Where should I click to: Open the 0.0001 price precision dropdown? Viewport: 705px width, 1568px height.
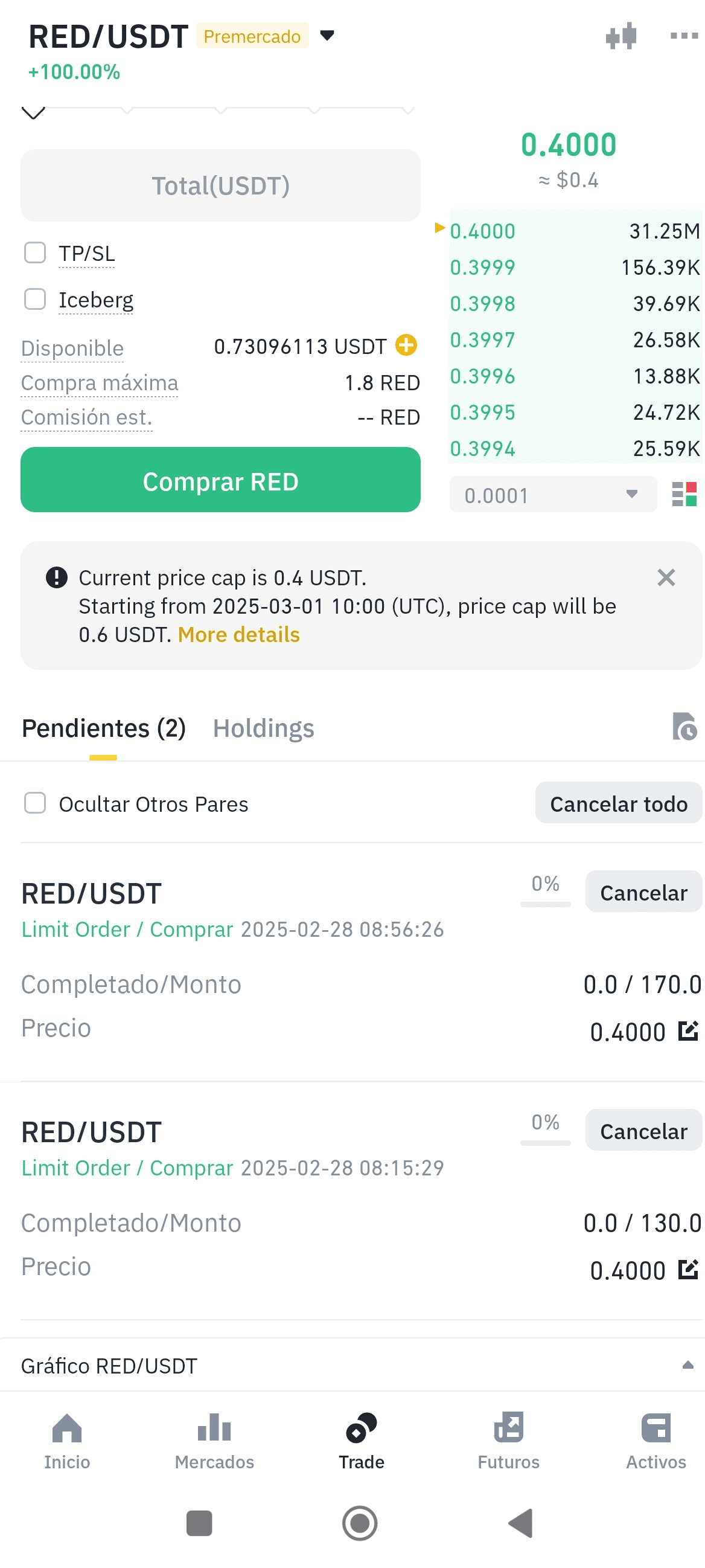click(x=552, y=494)
